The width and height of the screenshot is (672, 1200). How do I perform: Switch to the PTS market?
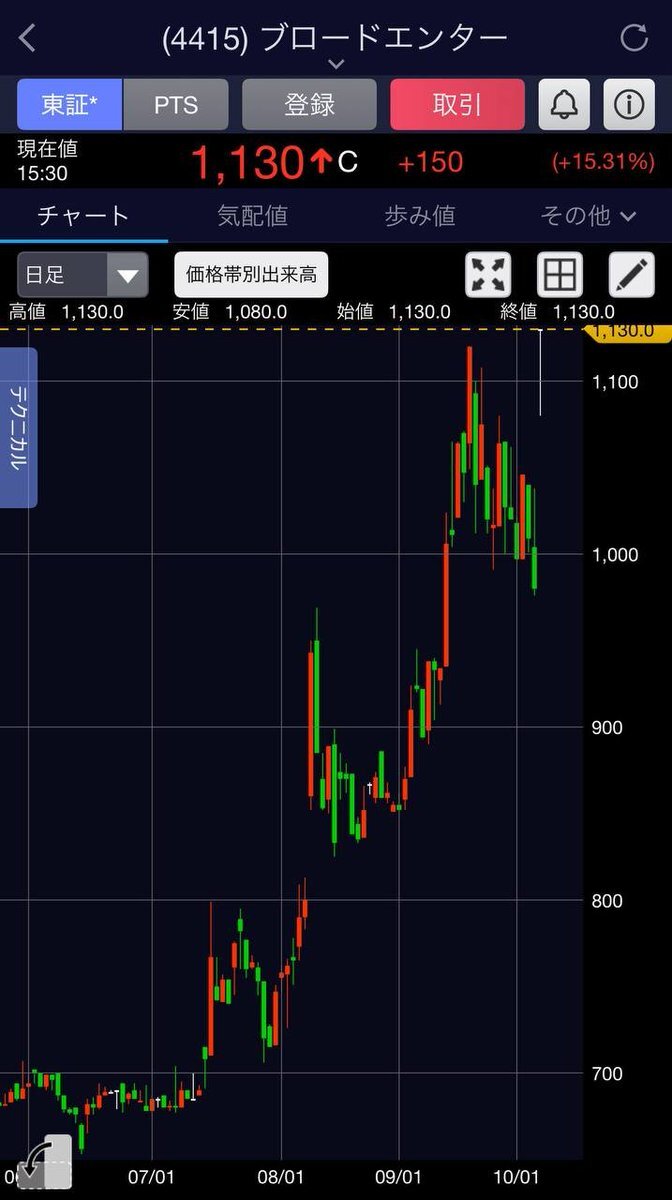pos(176,105)
